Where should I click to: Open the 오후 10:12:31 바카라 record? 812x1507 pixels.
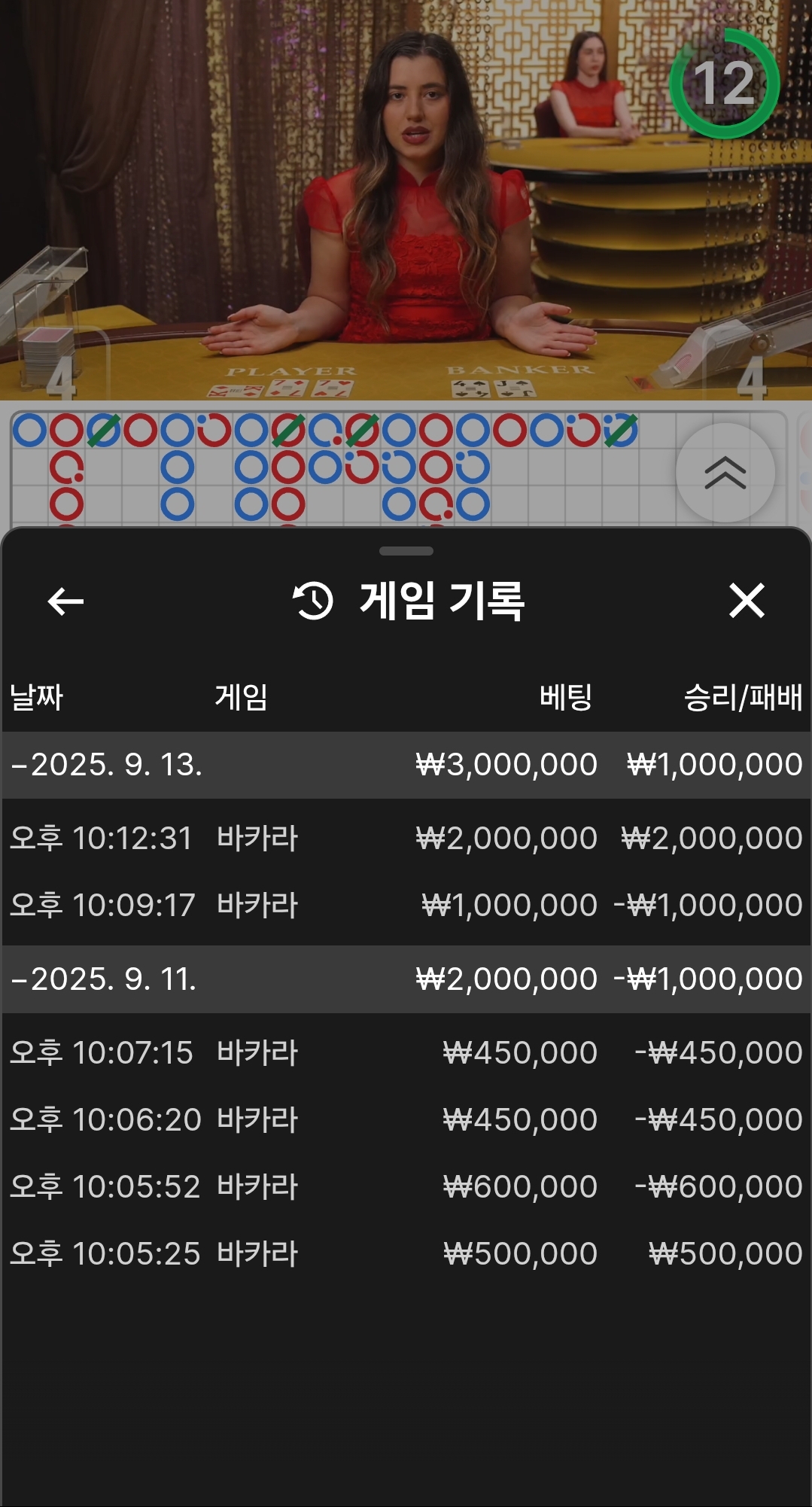[x=406, y=838]
